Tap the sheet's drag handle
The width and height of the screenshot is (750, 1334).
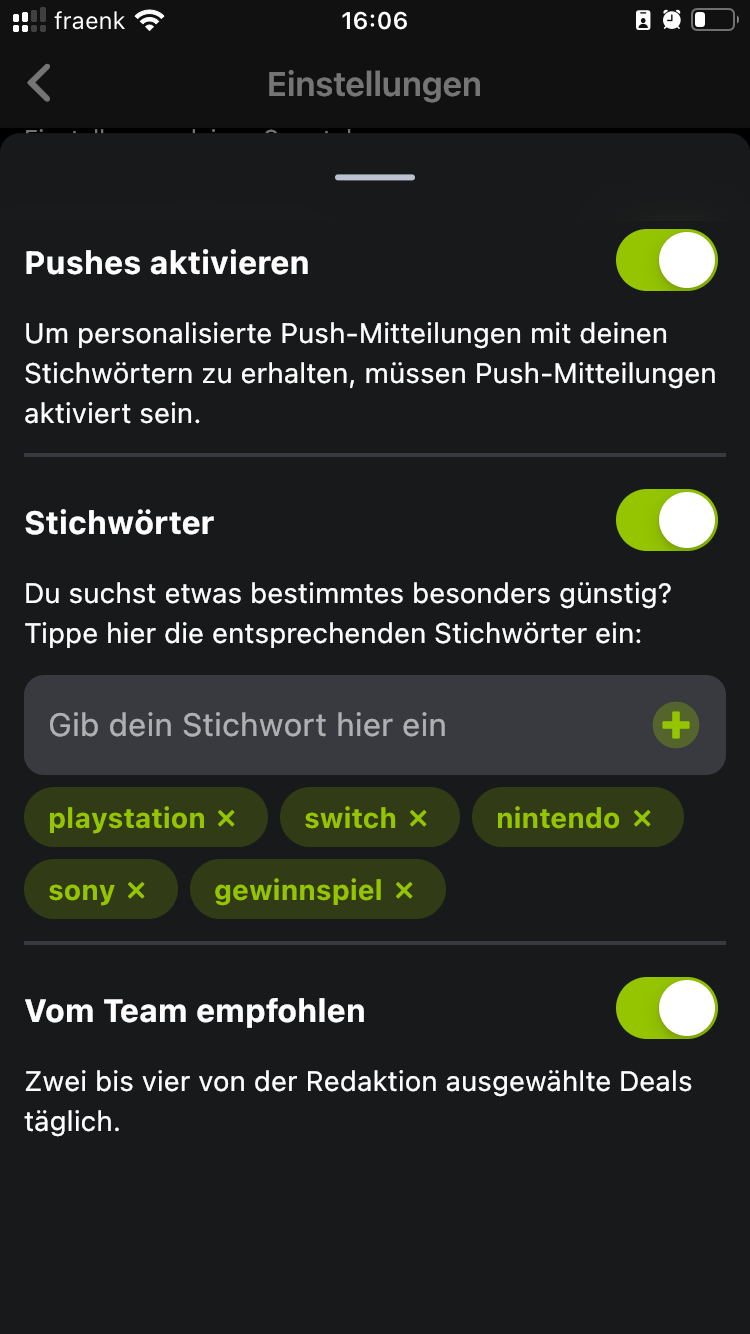tap(375, 177)
